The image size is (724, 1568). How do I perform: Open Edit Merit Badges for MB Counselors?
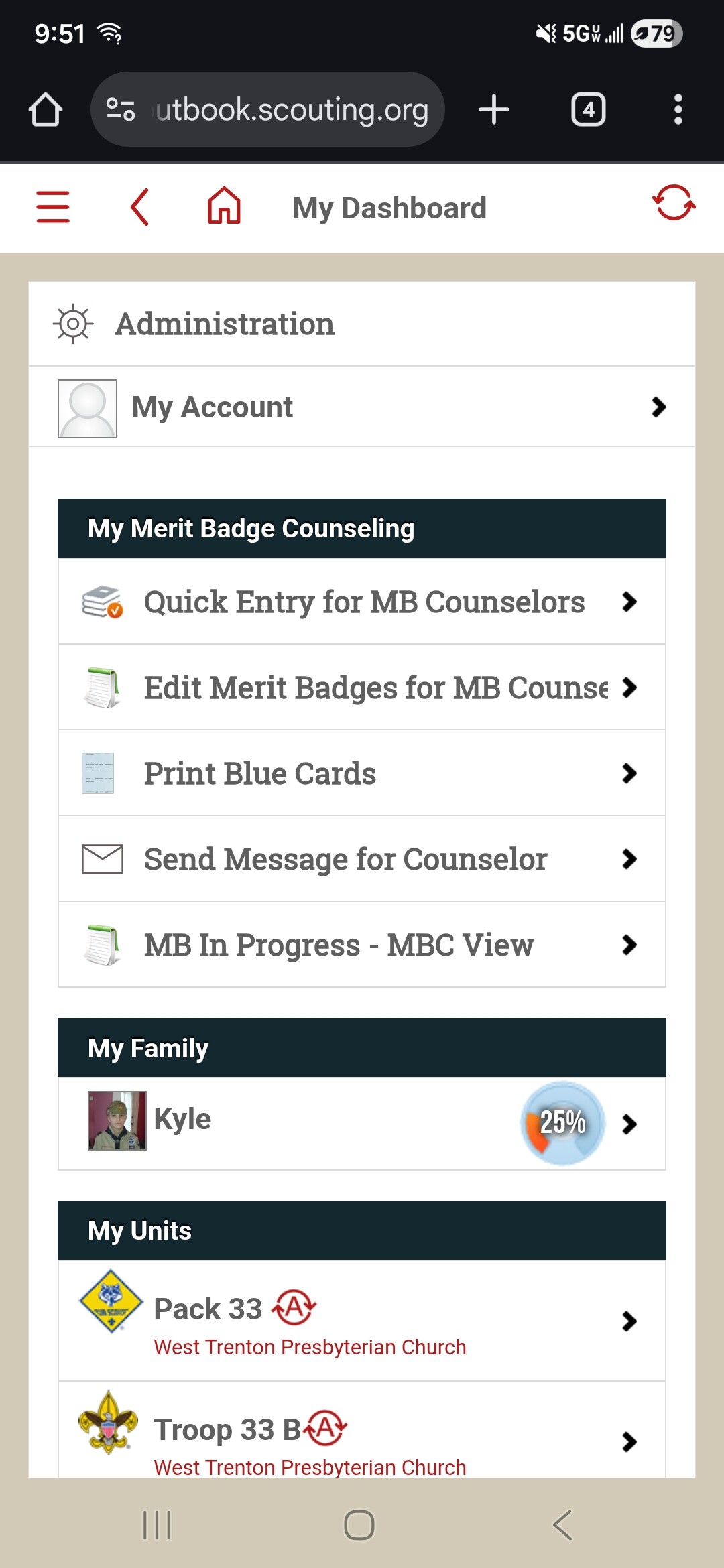pyautogui.click(x=362, y=688)
